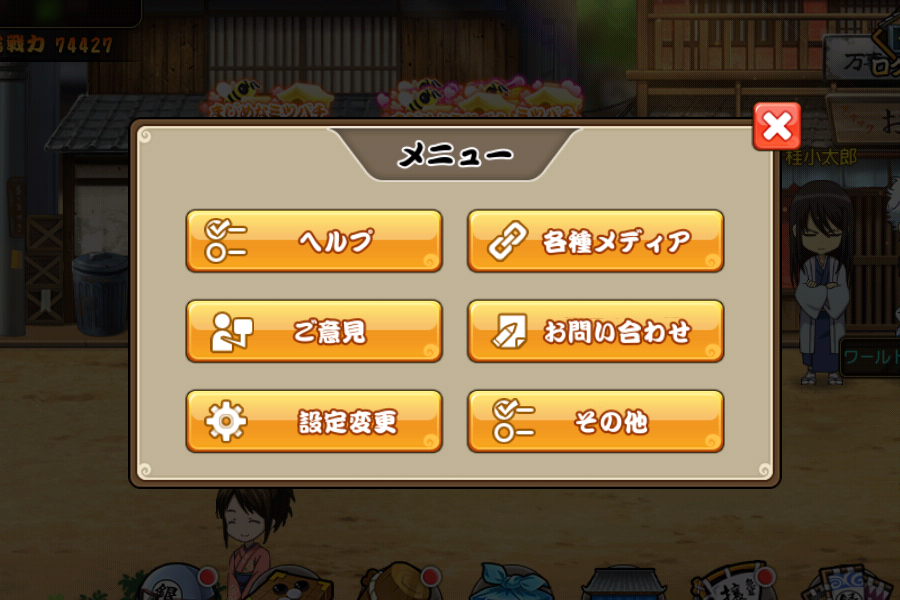900x600 pixels.
Task: Close the メニュー dialog
Action: click(776, 126)
